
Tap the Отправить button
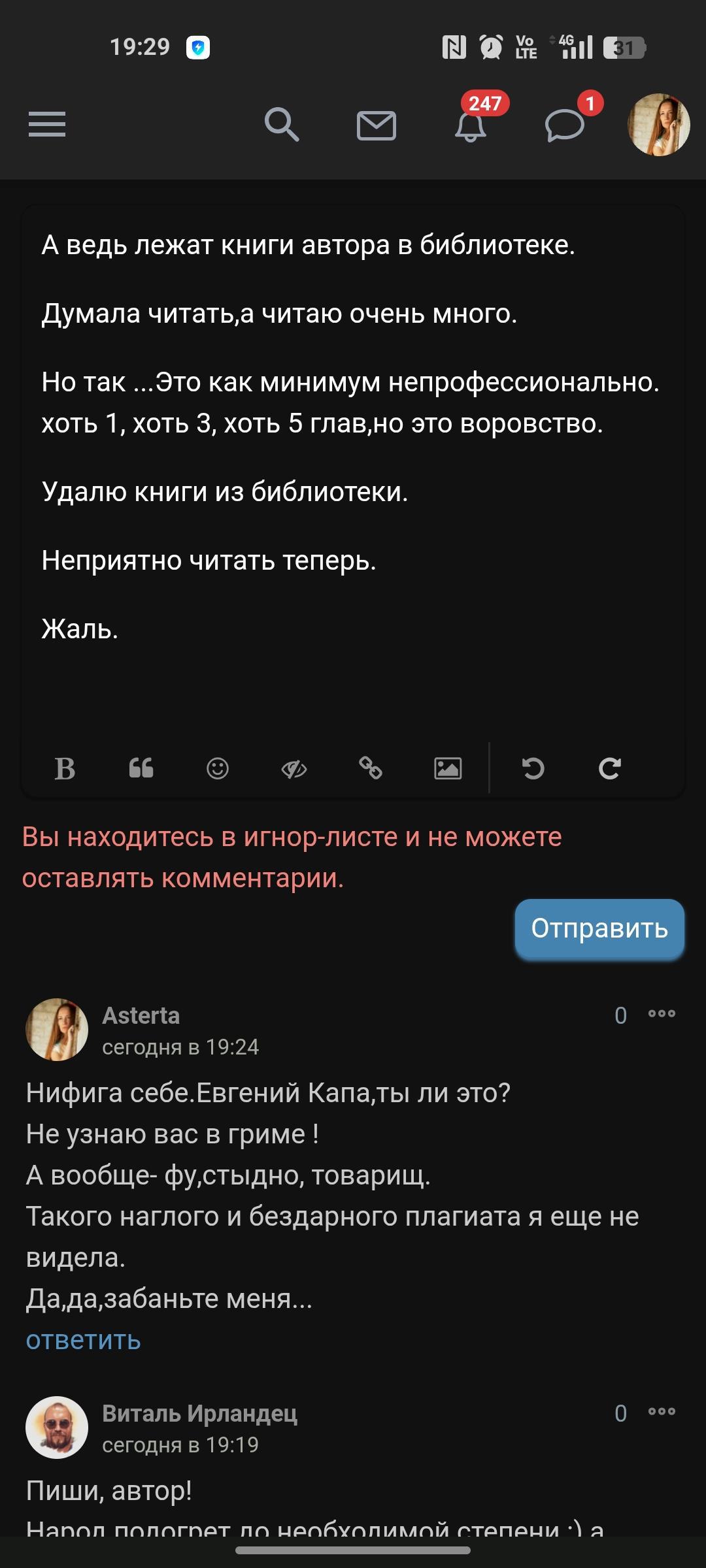click(599, 928)
